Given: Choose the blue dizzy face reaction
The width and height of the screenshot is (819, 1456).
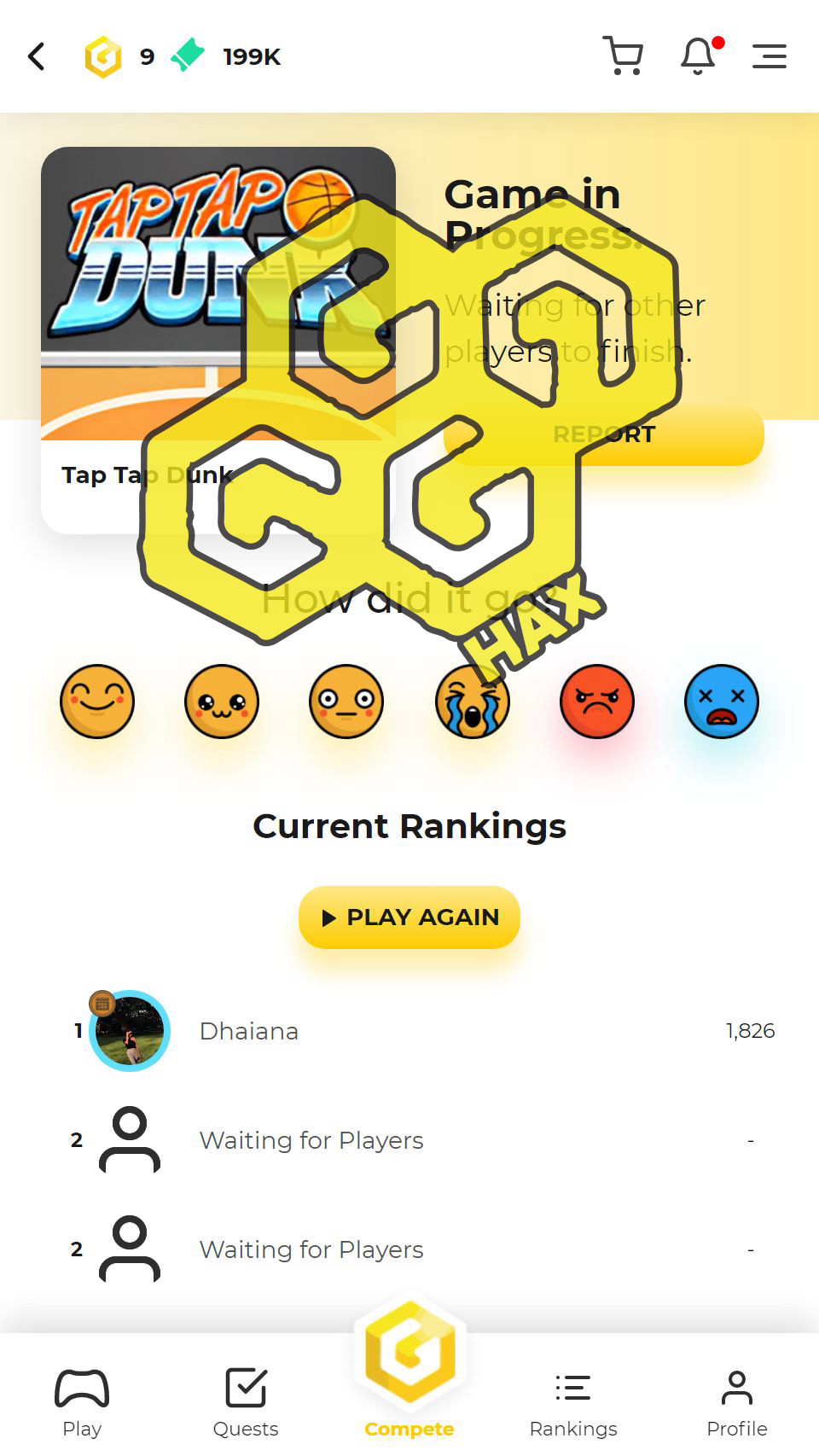Looking at the screenshot, I should pyautogui.click(x=722, y=702).
